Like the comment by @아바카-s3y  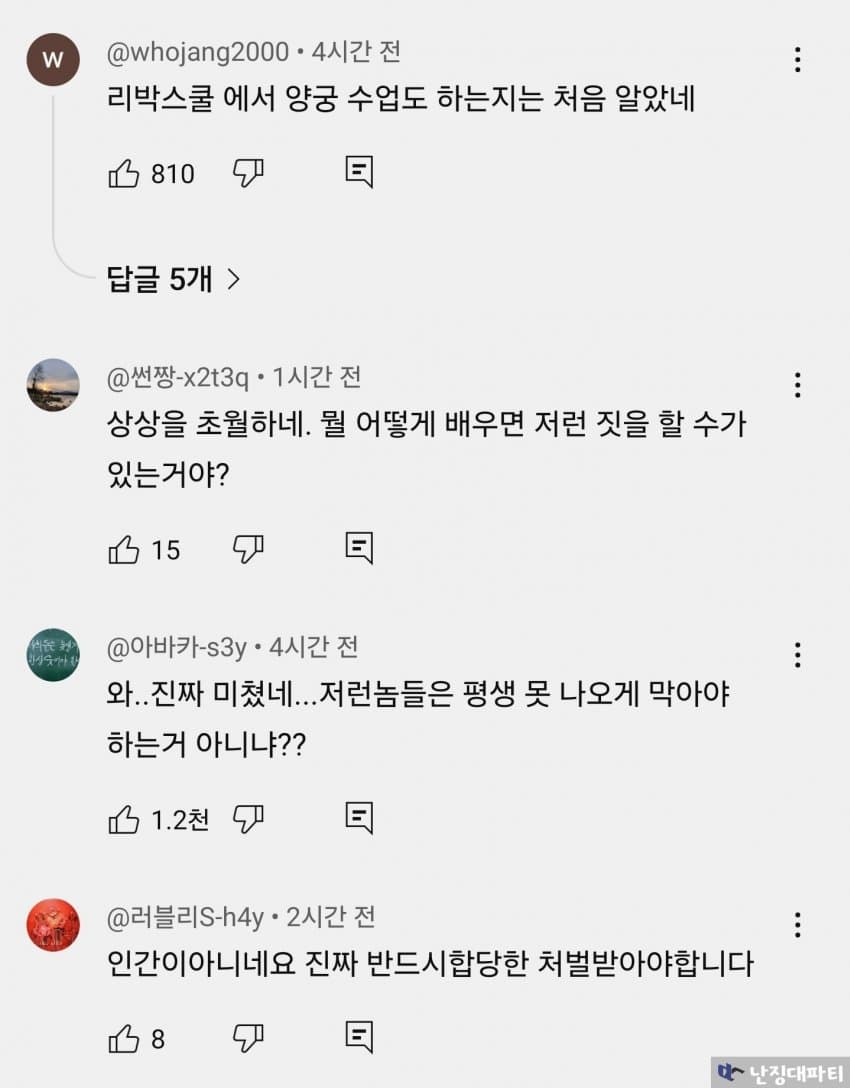pyautogui.click(x=123, y=820)
